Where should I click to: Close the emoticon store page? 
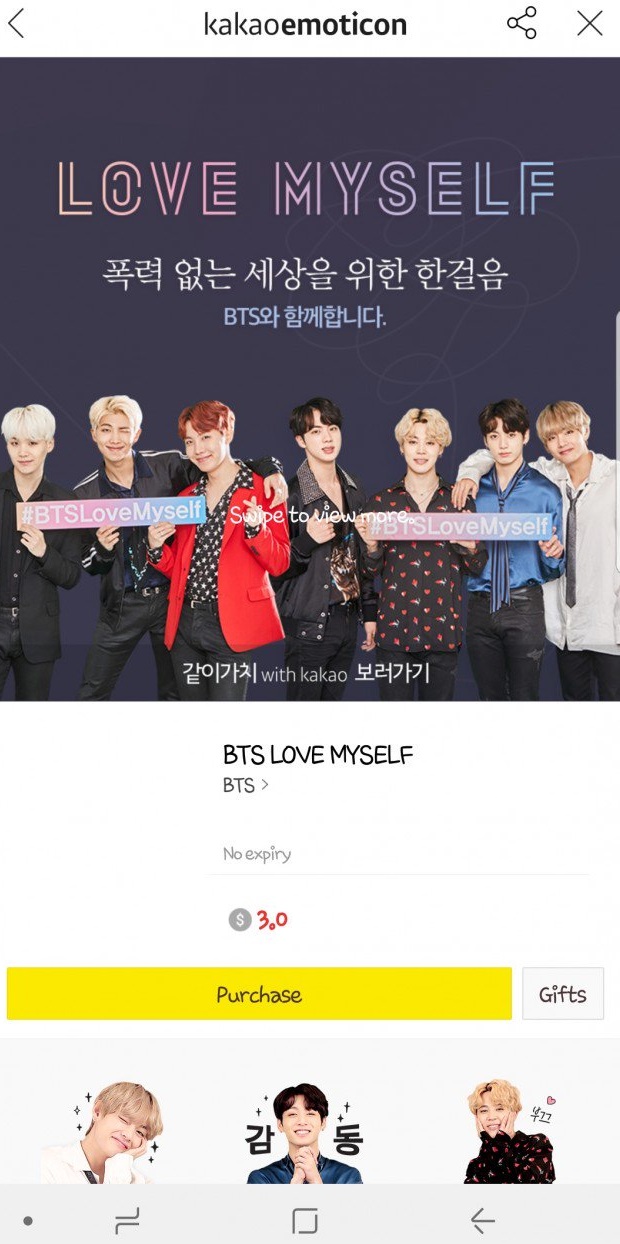coord(589,24)
